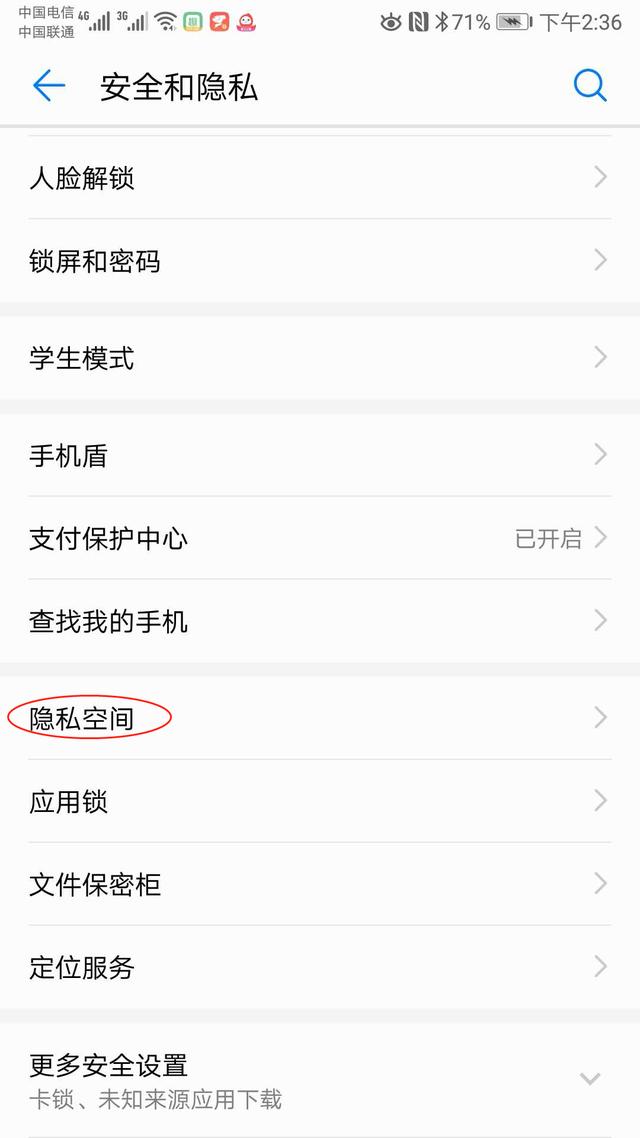Go back from 安全和隐私
Viewport: 640px width, 1138px height.
coord(48,87)
